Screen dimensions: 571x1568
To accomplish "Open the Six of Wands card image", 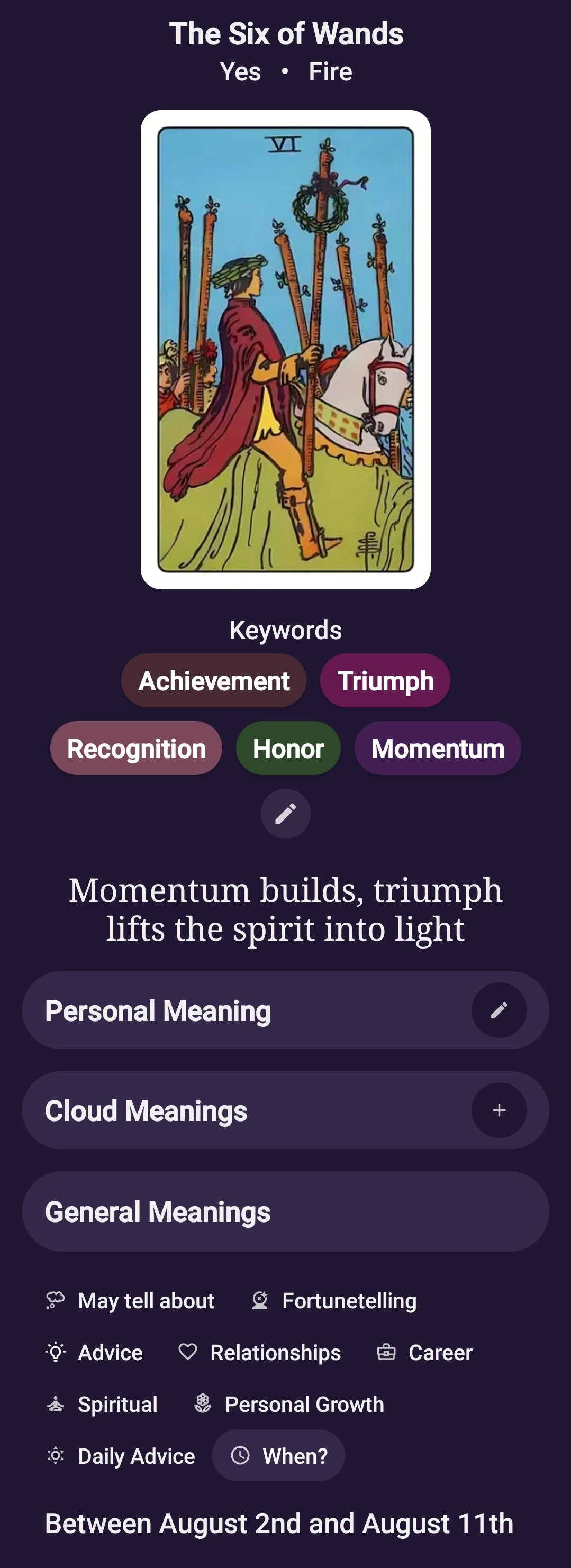I will (286, 349).
